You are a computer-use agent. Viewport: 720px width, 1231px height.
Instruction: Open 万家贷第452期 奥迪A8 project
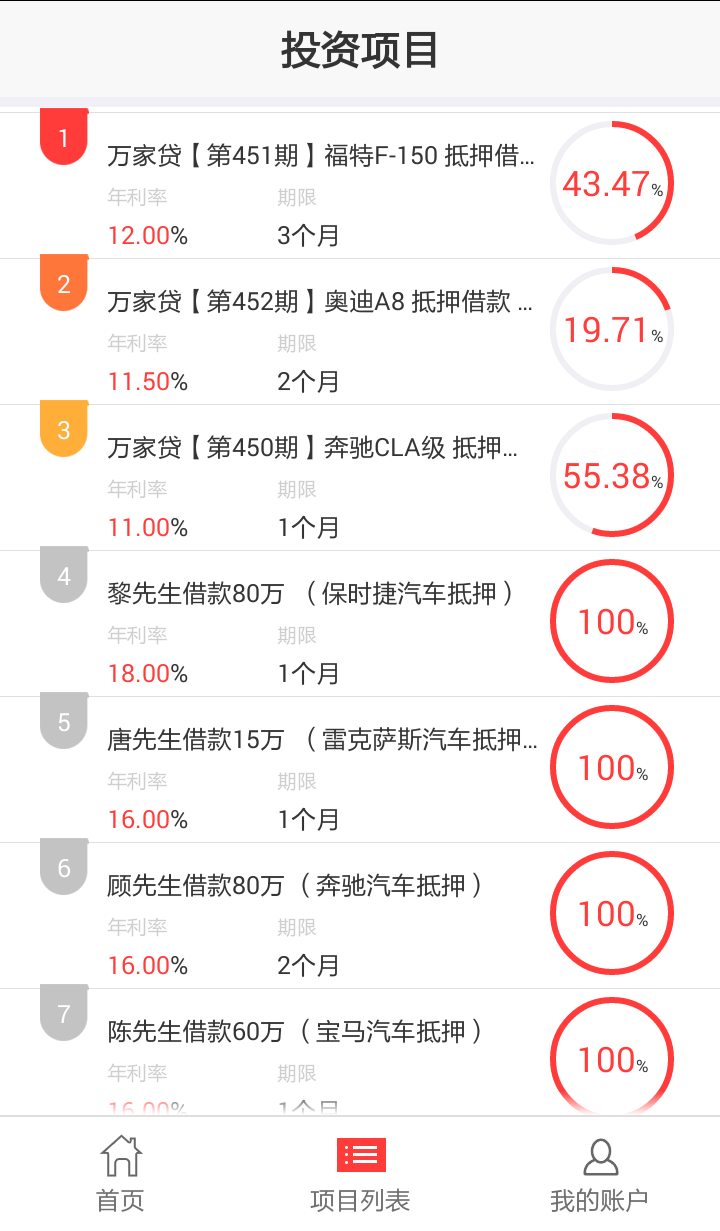320,303
